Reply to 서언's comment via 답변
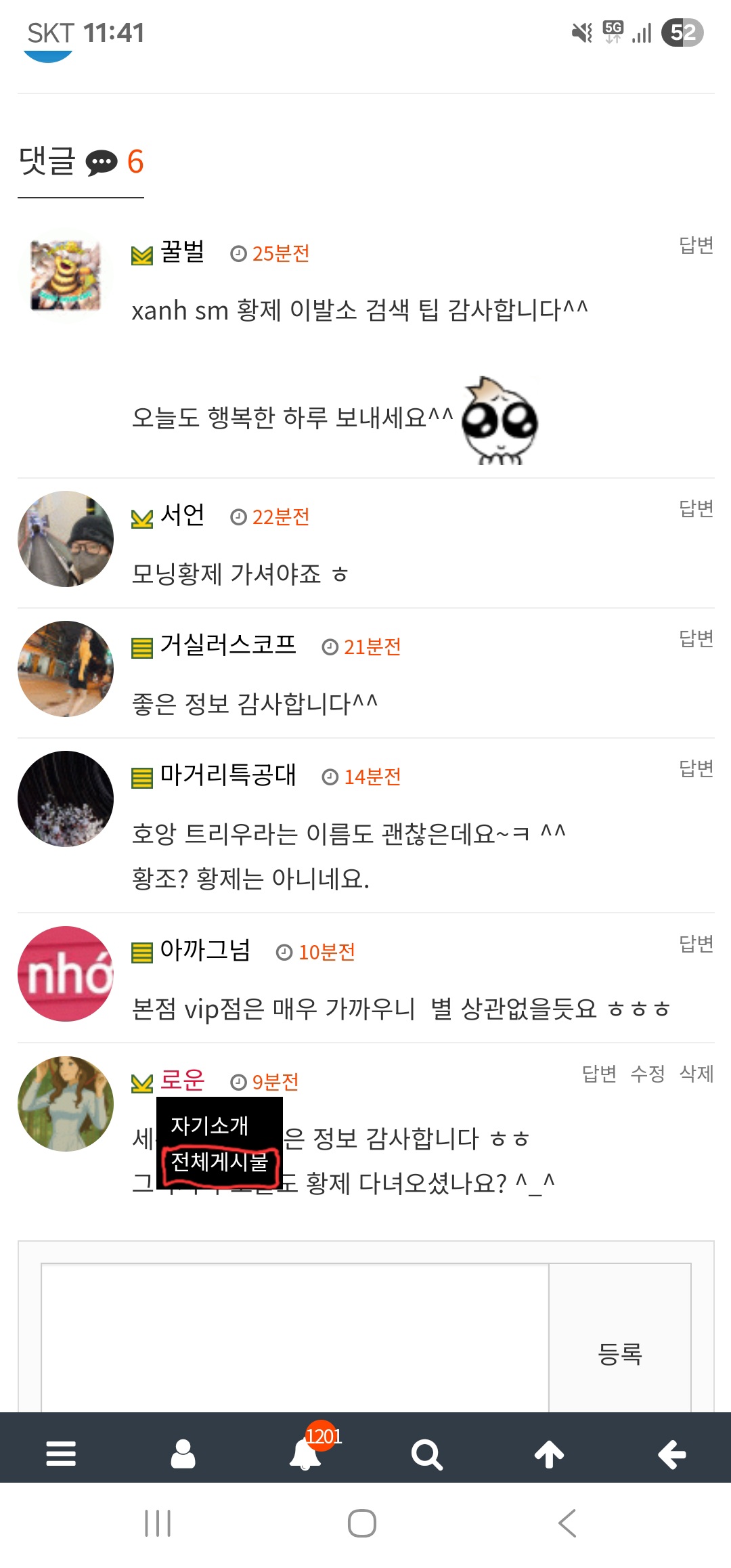This screenshot has height=1568, width=731. click(x=696, y=508)
